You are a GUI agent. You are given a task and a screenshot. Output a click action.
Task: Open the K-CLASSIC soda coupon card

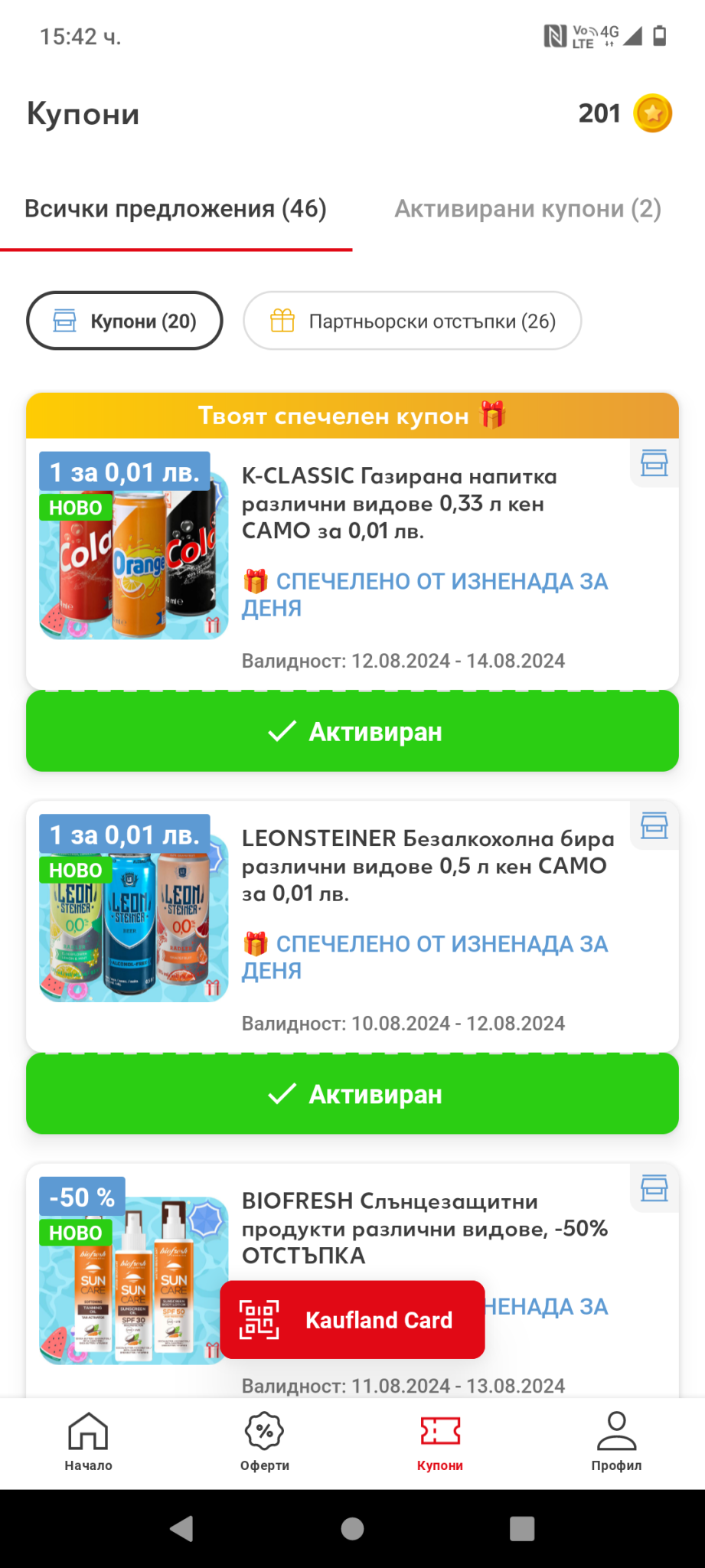353,563
